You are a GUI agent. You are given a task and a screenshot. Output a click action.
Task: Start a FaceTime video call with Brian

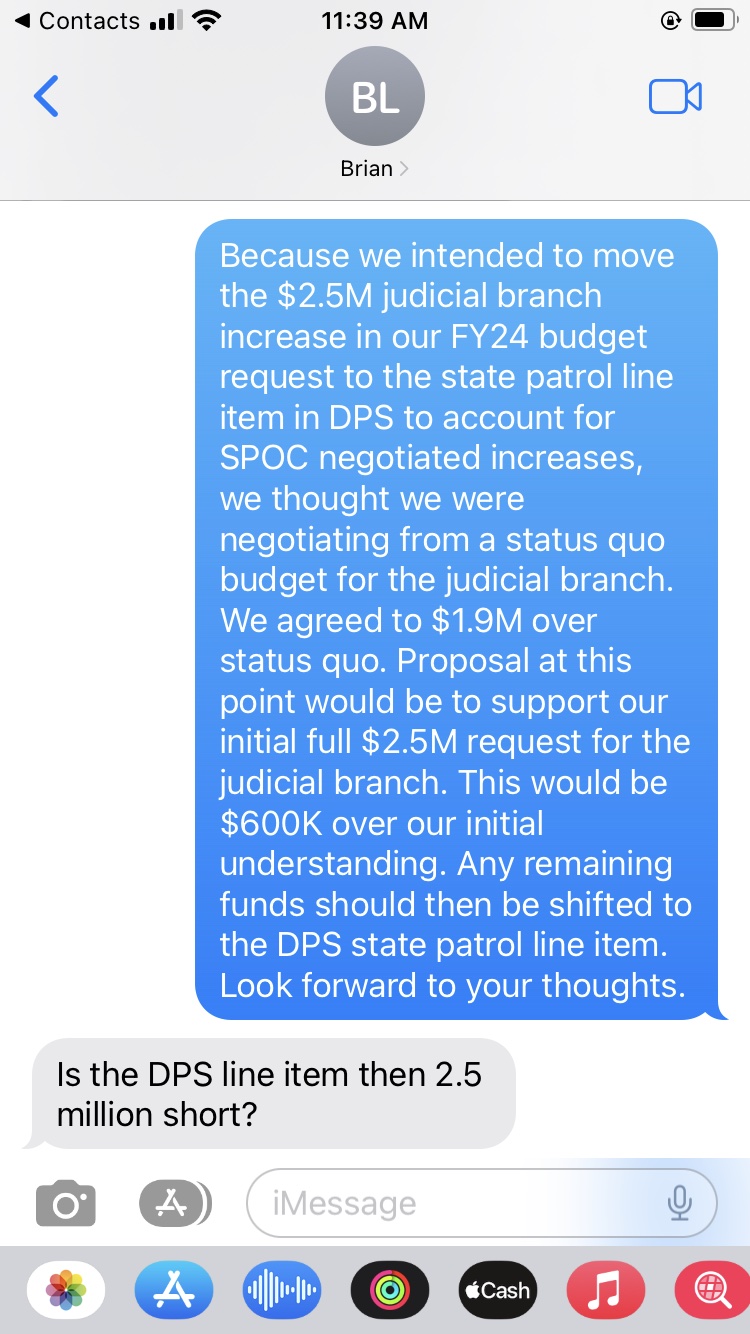pos(675,97)
